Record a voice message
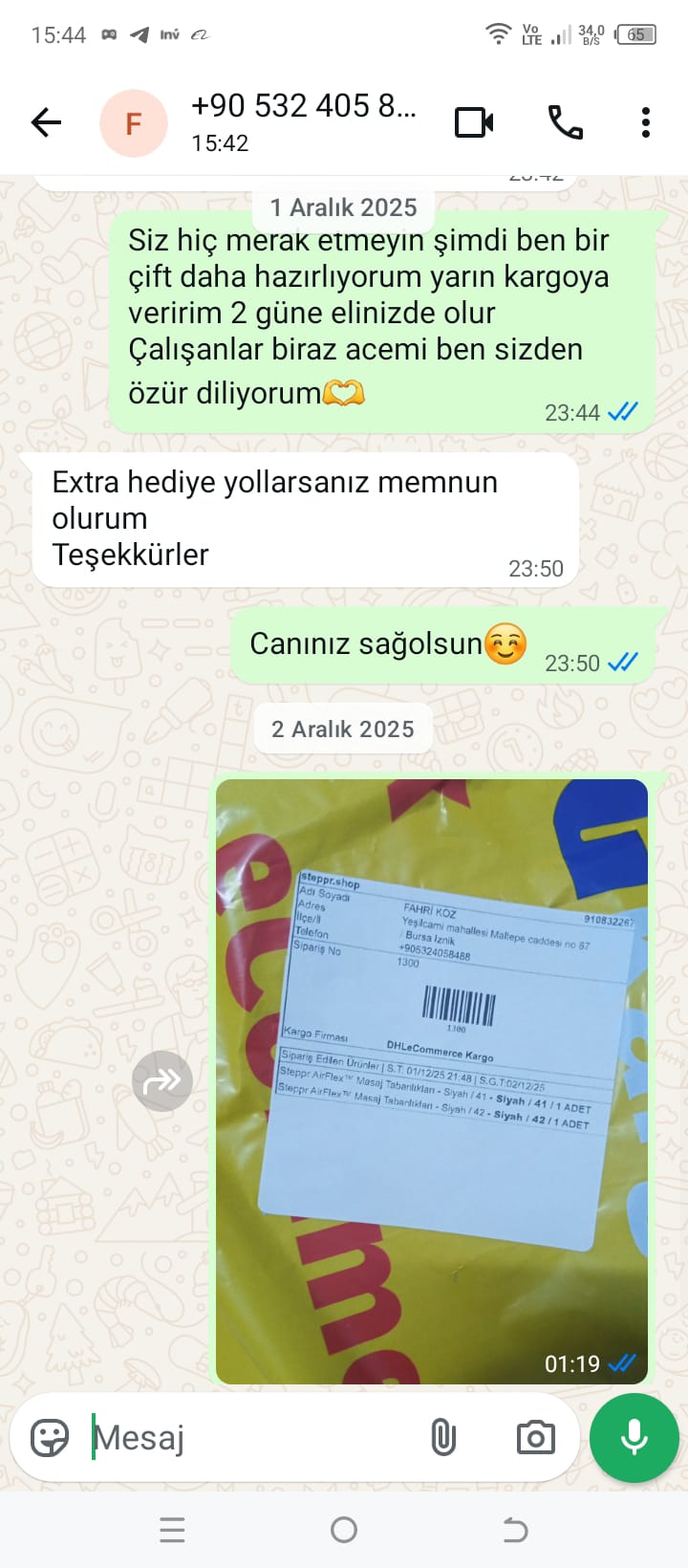688x1568 pixels. (x=634, y=1437)
